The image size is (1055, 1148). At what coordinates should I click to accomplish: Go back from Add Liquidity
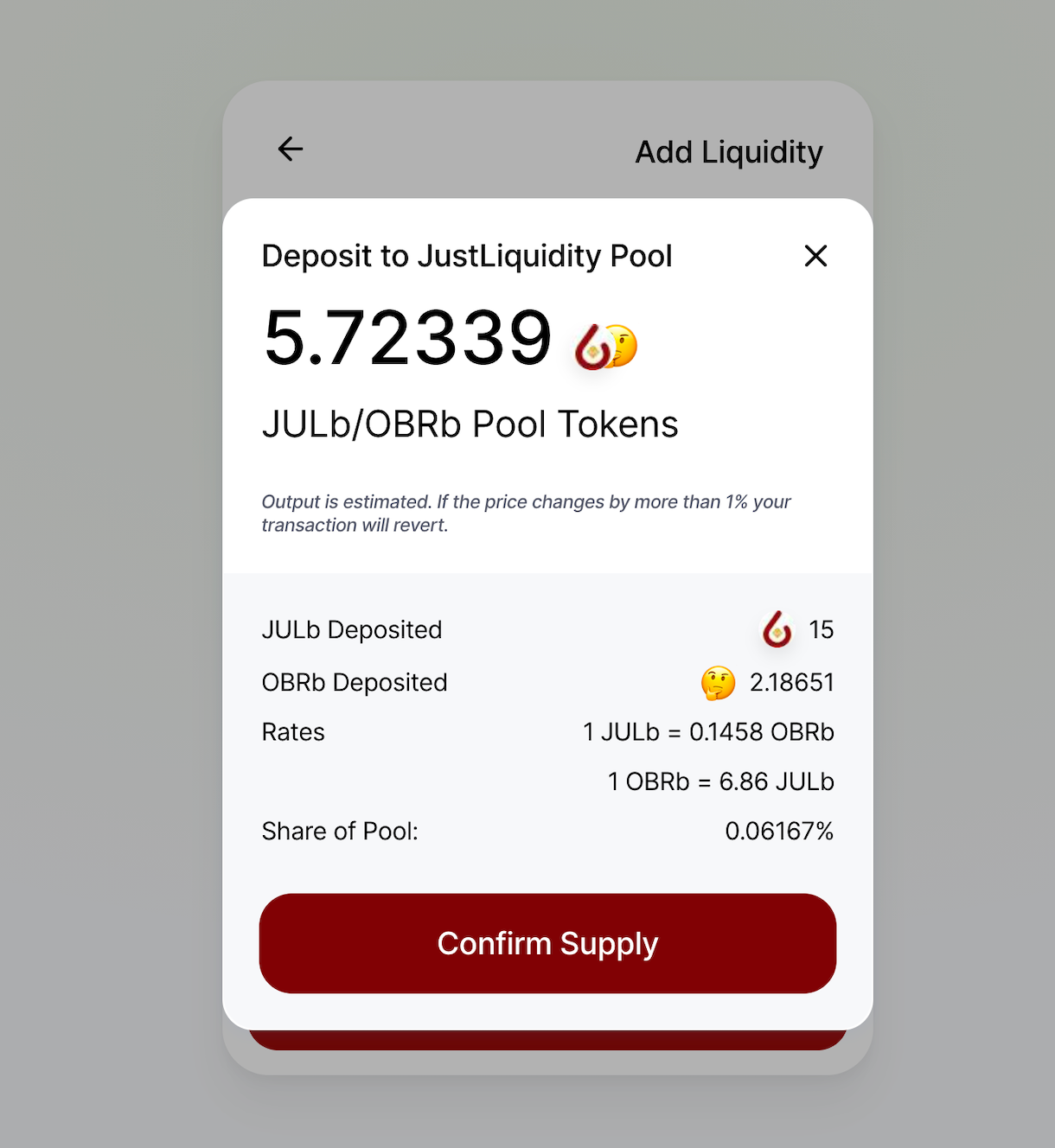(x=291, y=149)
